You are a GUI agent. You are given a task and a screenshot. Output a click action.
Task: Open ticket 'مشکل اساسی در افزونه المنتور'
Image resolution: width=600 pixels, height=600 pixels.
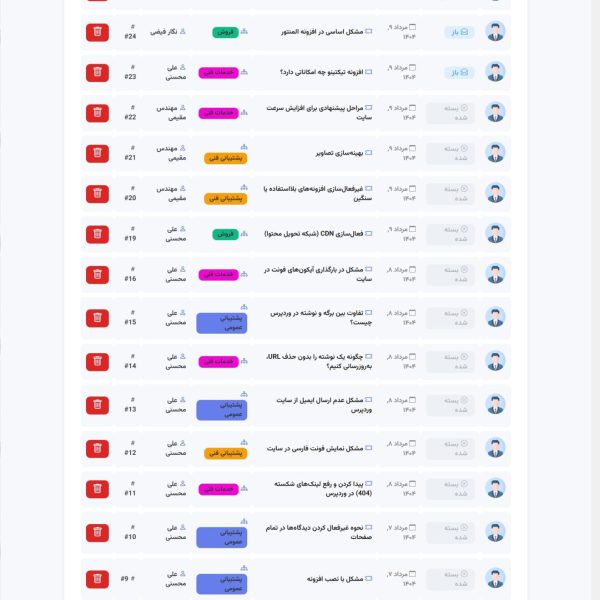click(320, 32)
